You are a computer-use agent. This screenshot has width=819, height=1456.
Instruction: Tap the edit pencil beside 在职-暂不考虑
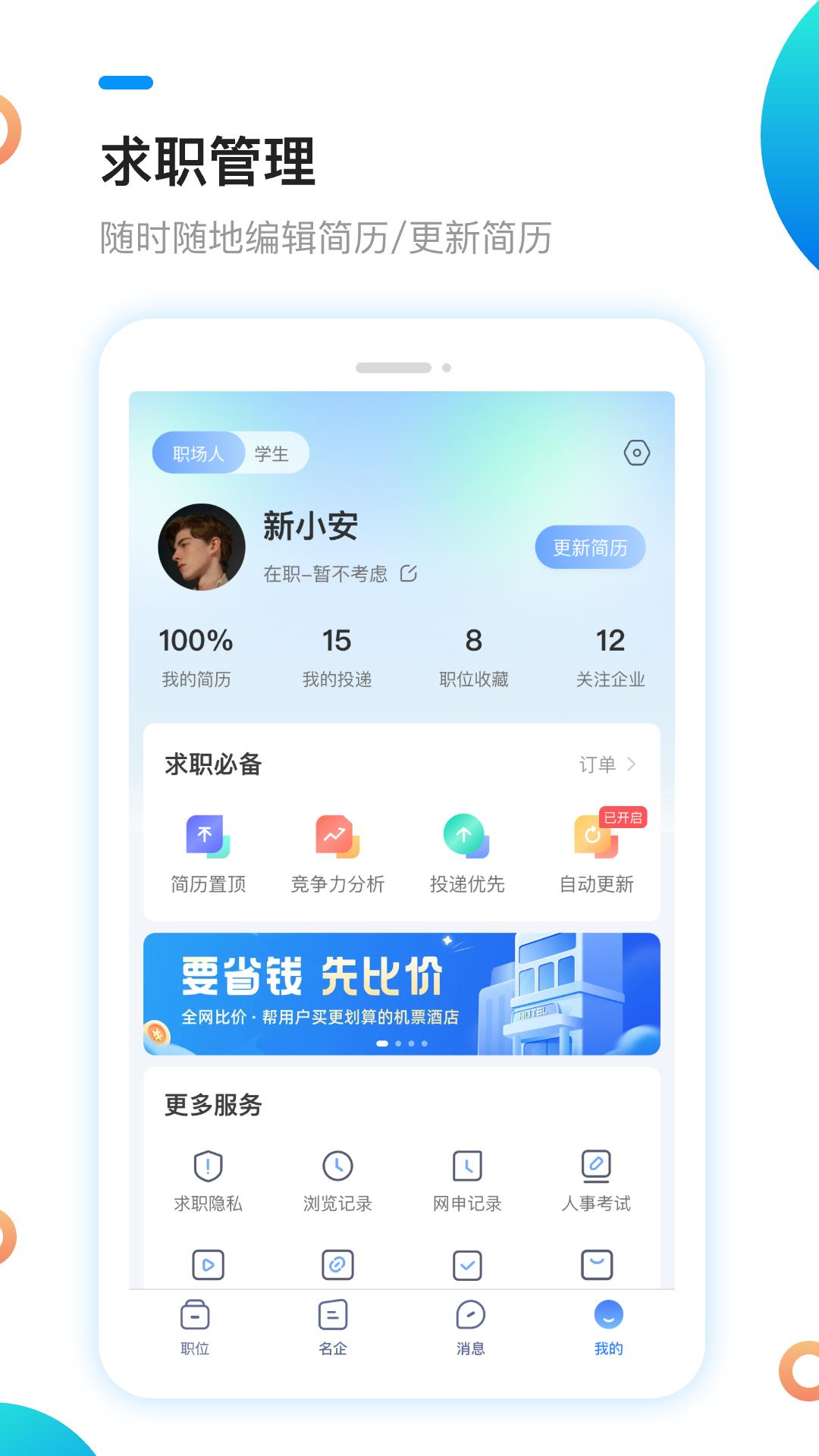(x=410, y=574)
